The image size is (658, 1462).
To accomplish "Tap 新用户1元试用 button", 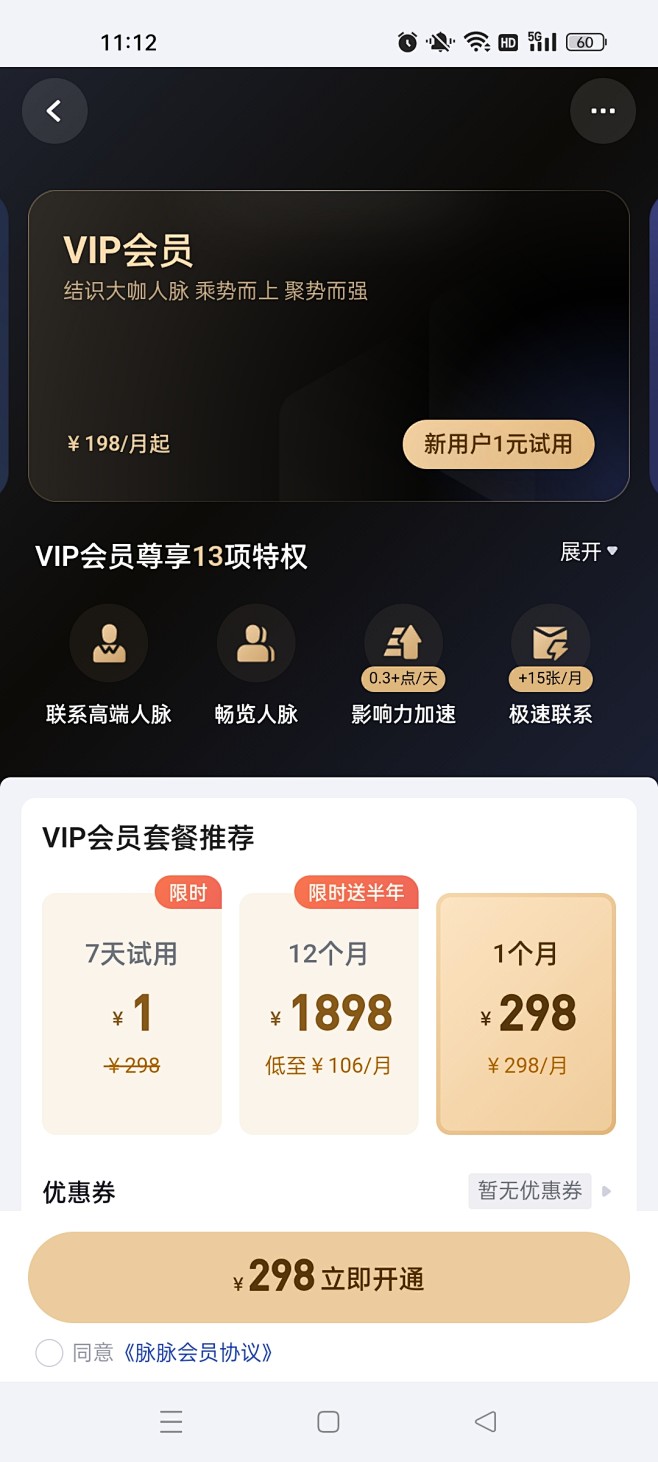I will click(x=498, y=445).
